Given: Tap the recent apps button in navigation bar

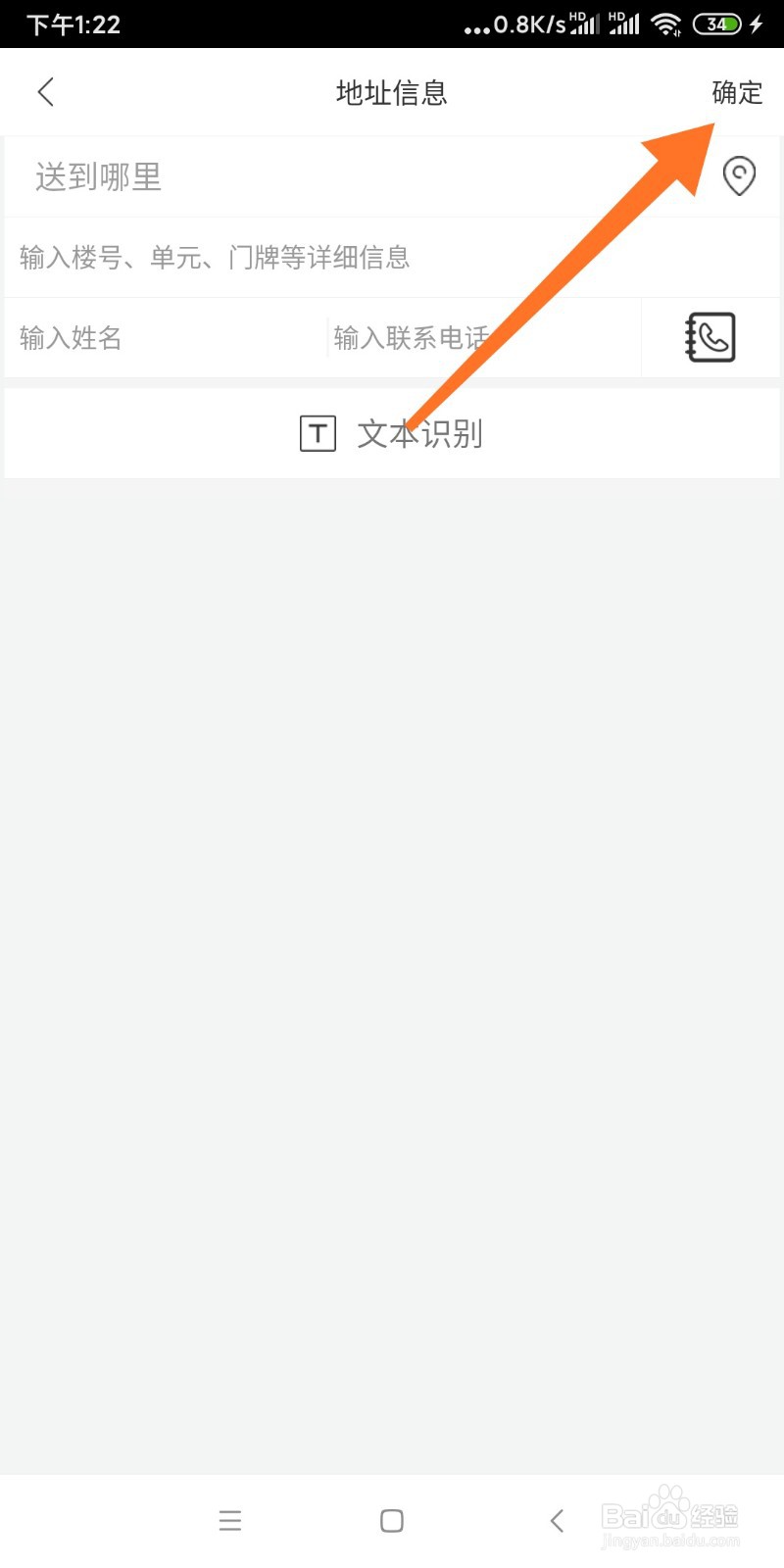Looking at the screenshot, I should (x=230, y=1521).
